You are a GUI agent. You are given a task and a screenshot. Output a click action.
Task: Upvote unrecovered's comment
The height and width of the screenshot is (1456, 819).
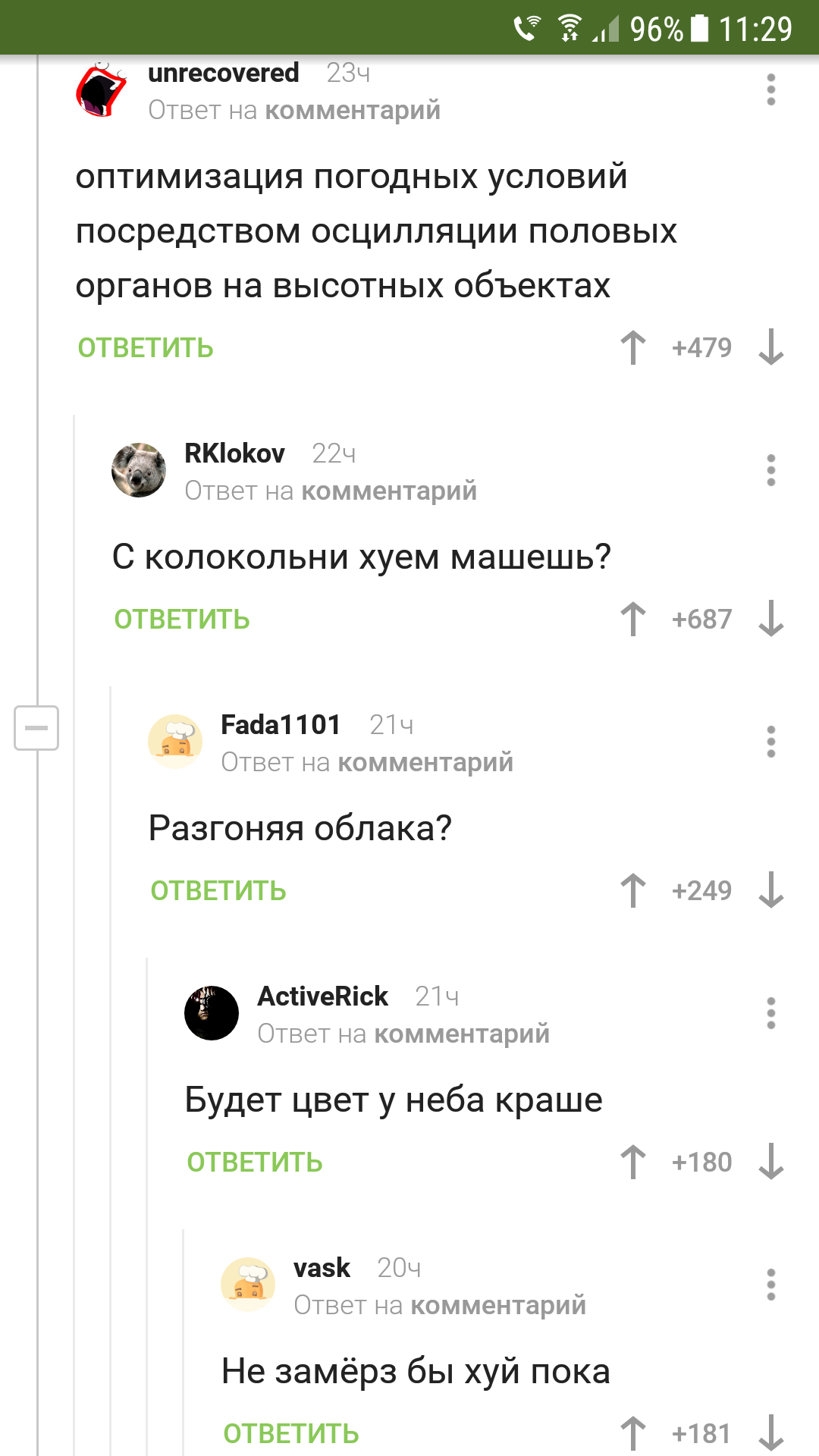click(x=633, y=348)
